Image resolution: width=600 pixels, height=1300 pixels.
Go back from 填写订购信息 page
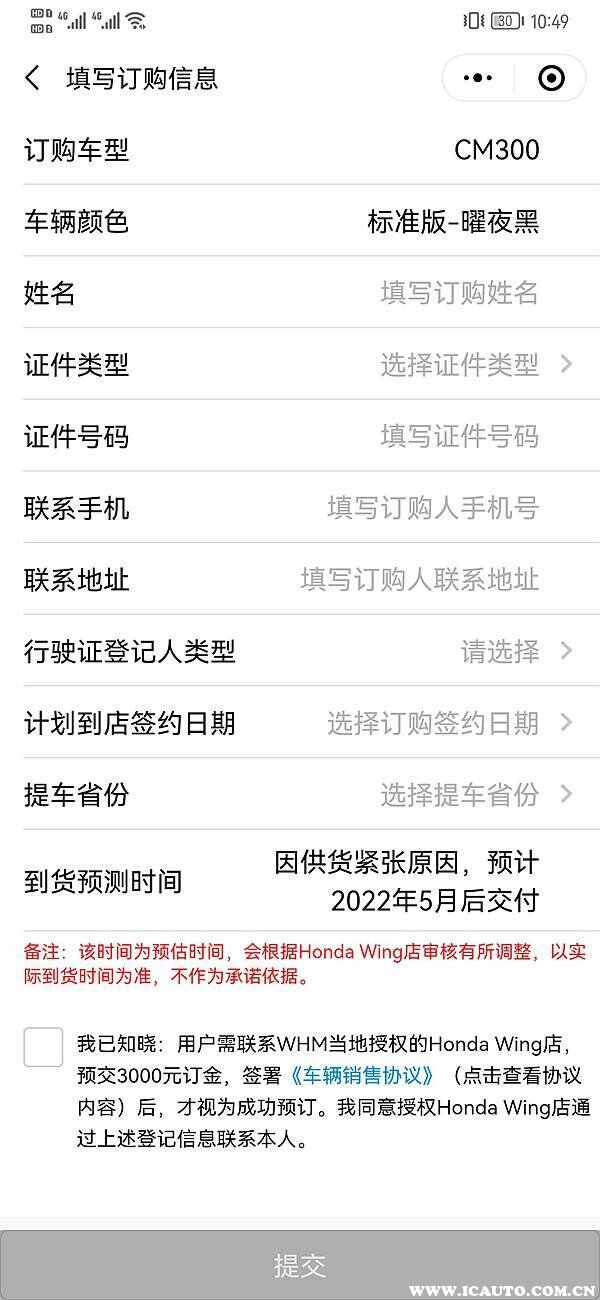pos(33,78)
